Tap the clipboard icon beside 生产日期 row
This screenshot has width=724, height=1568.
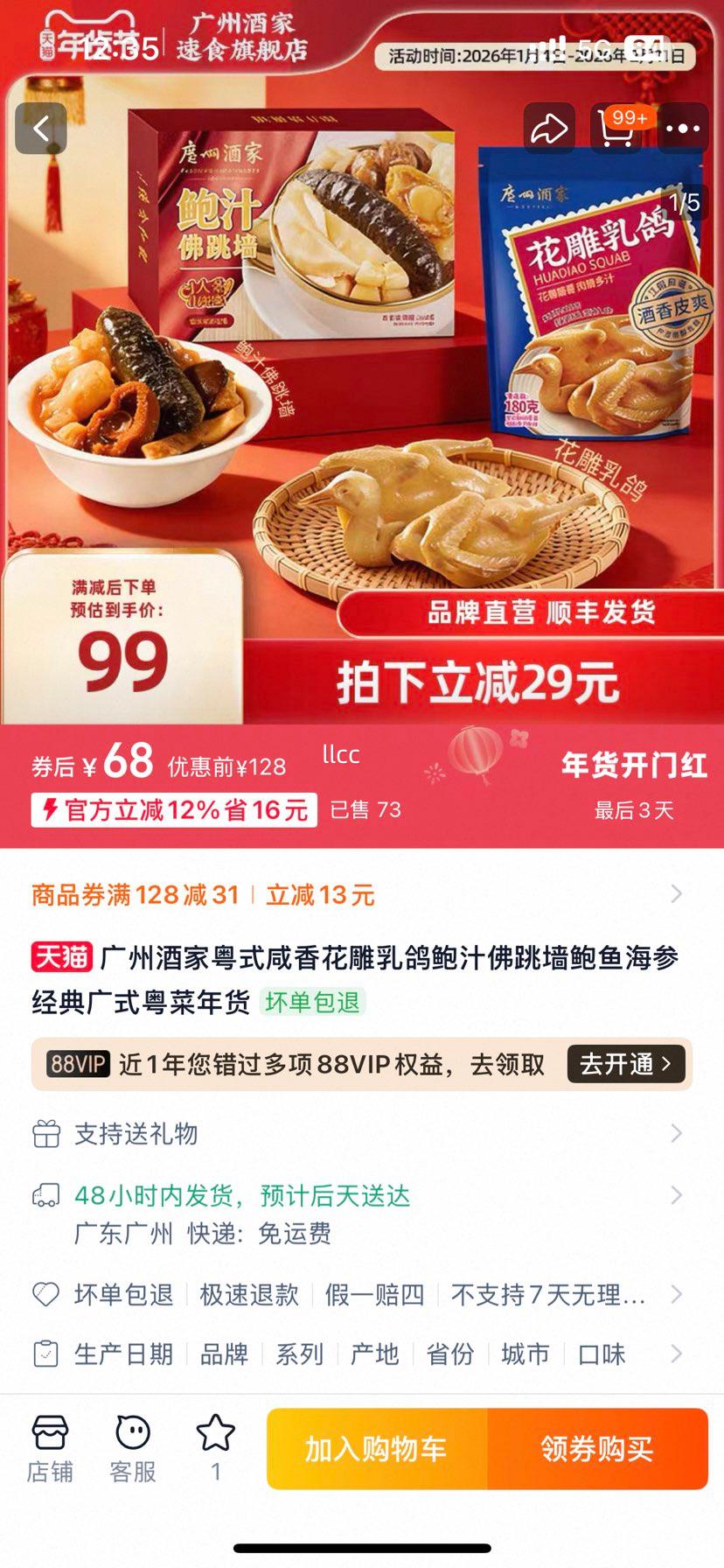point(46,1354)
